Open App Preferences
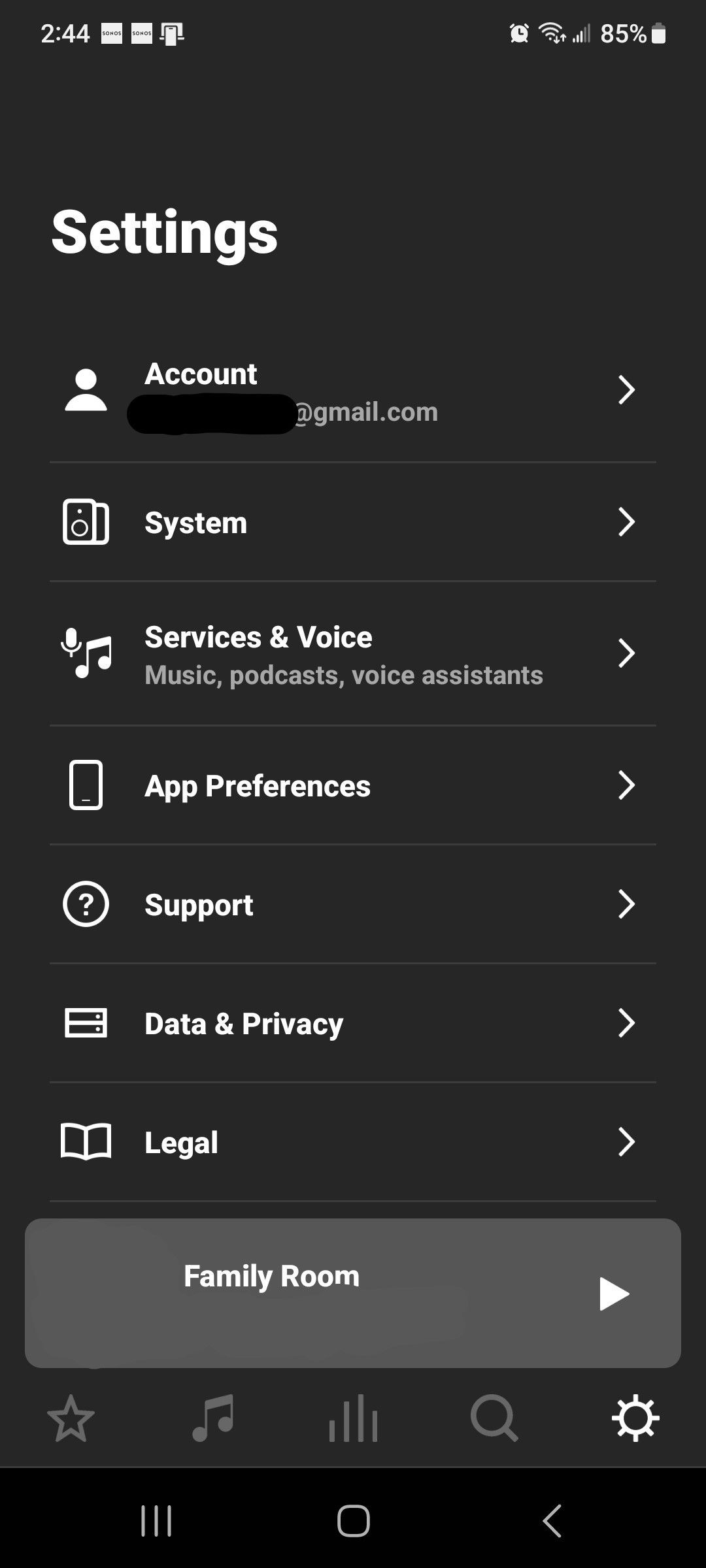Screen dimensions: 706x1568 point(353,785)
